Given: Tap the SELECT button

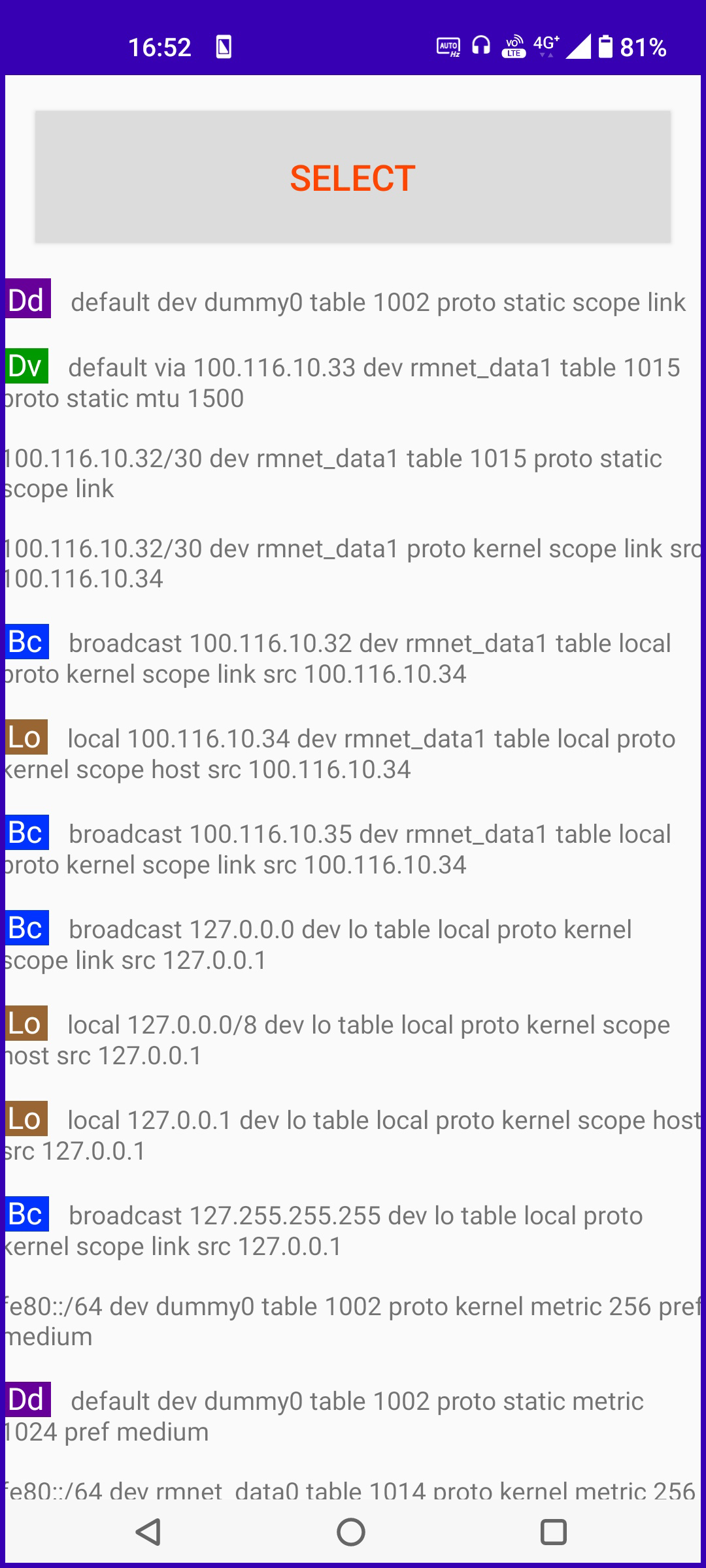Looking at the screenshot, I should click(x=353, y=178).
